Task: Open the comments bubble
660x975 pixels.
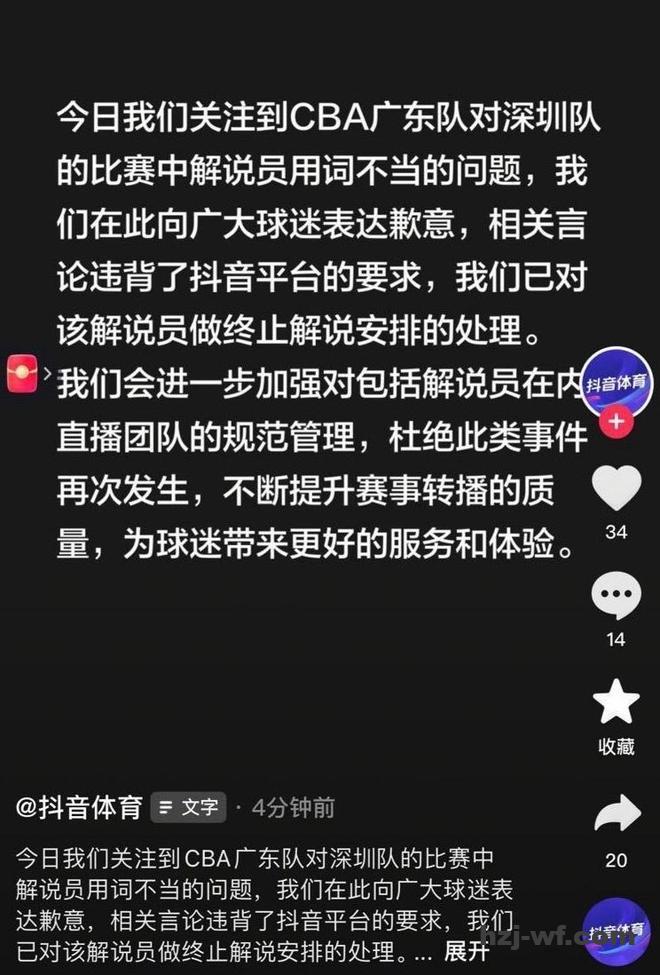Action: (616, 595)
